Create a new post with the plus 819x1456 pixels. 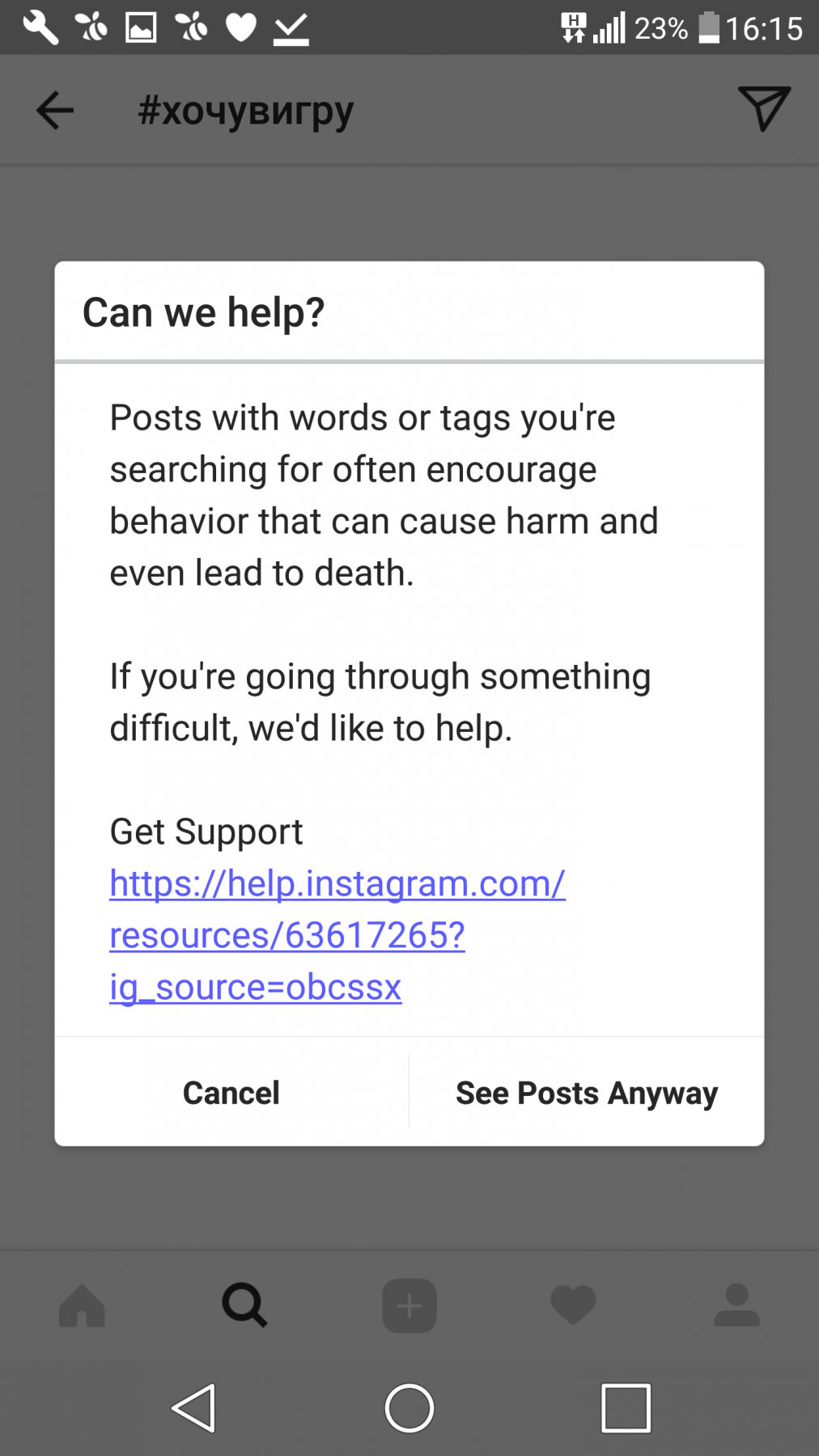click(409, 1306)
